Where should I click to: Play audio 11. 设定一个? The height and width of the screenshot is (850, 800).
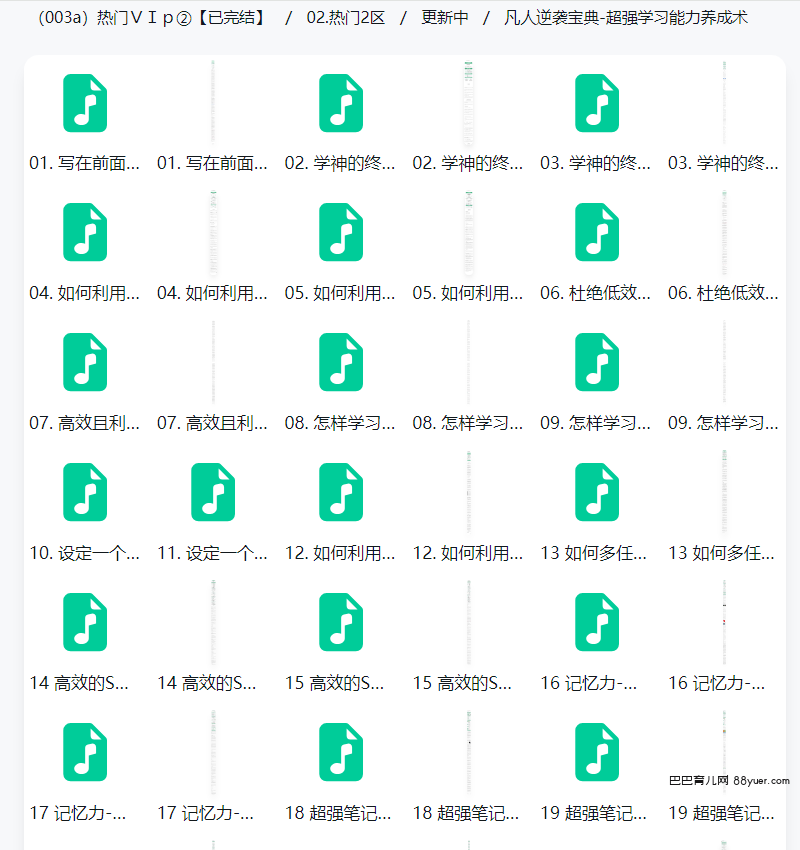(213, 492)
